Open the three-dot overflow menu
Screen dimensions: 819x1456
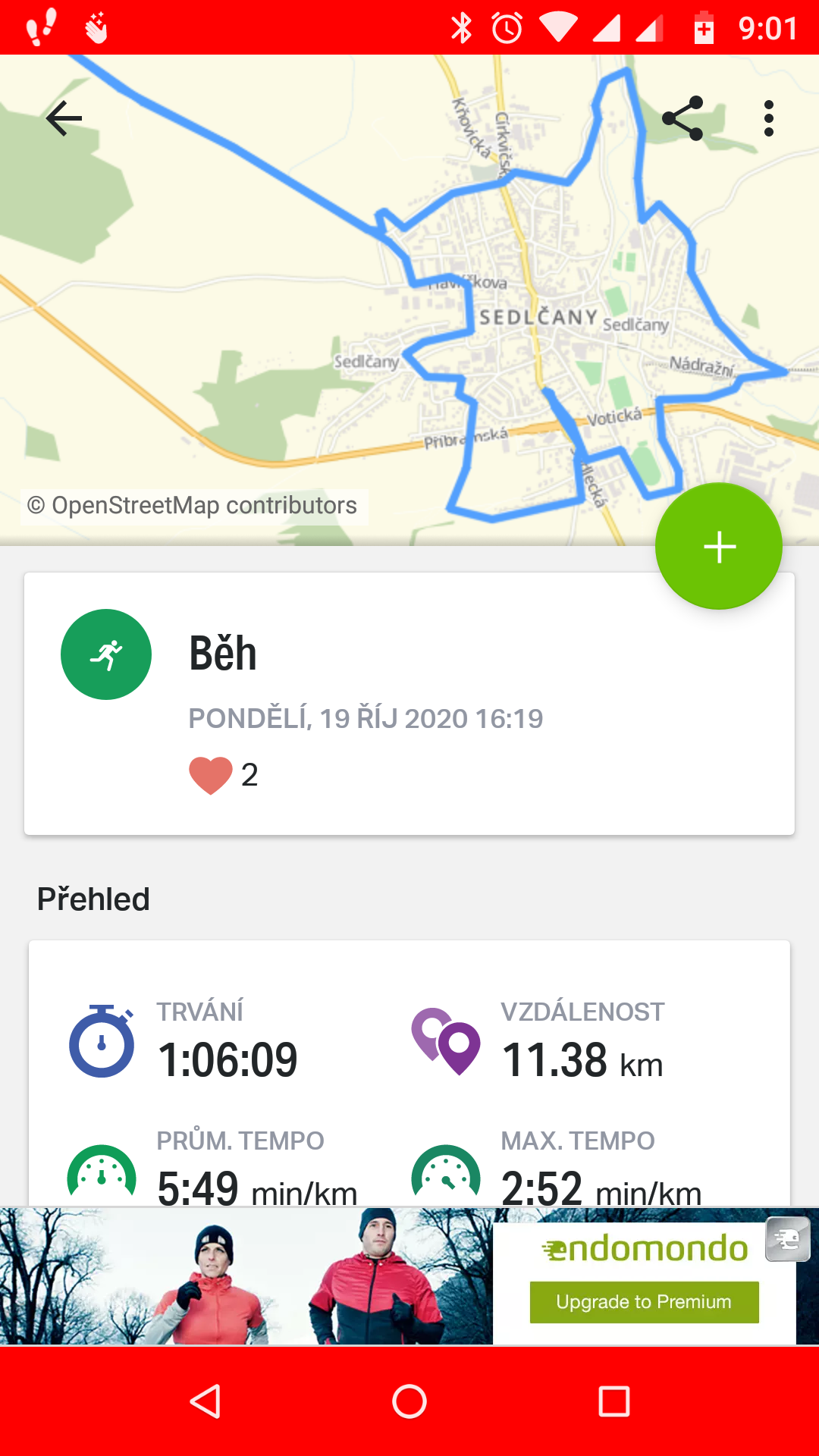pyautogui.click(x=769, y=118)
